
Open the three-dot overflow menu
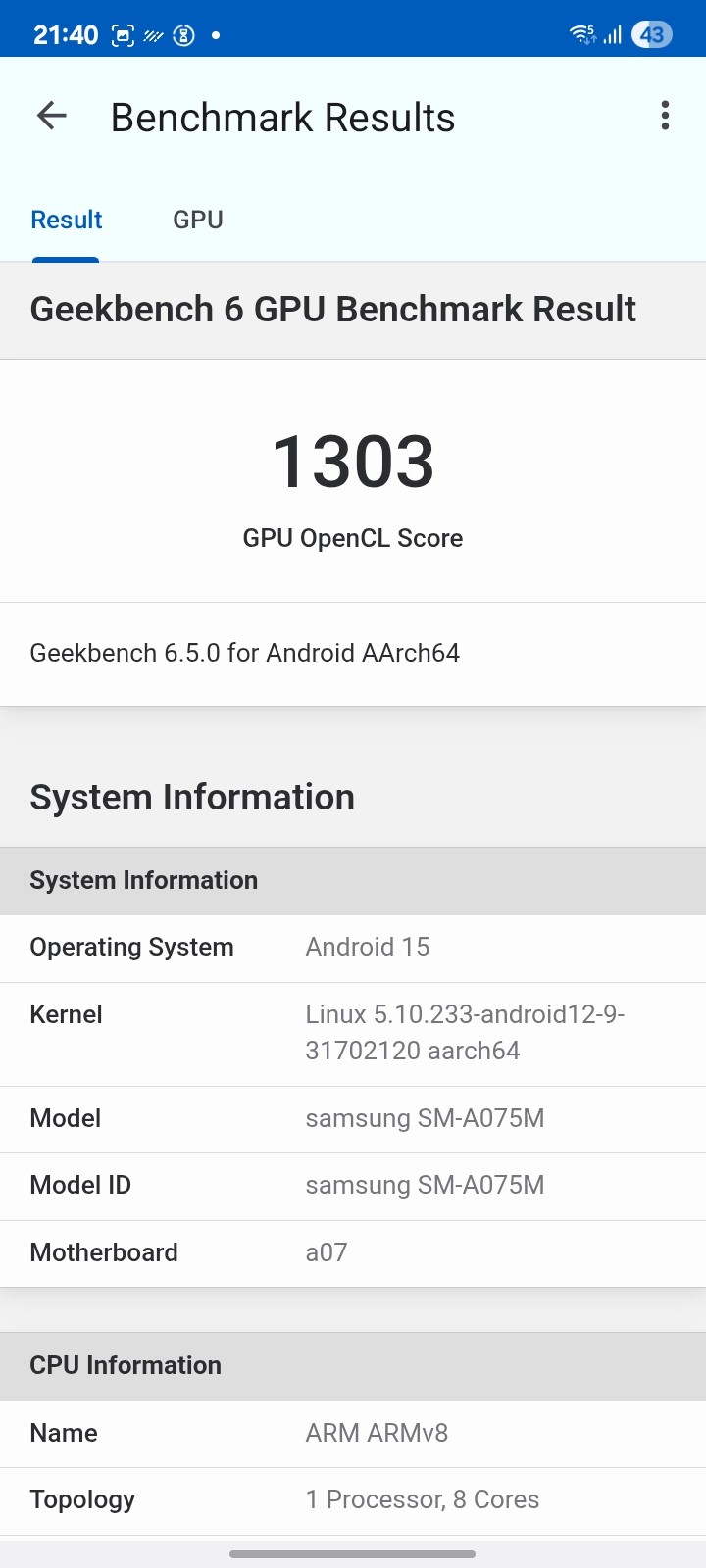pyautogui.click(x=665, y=117)
